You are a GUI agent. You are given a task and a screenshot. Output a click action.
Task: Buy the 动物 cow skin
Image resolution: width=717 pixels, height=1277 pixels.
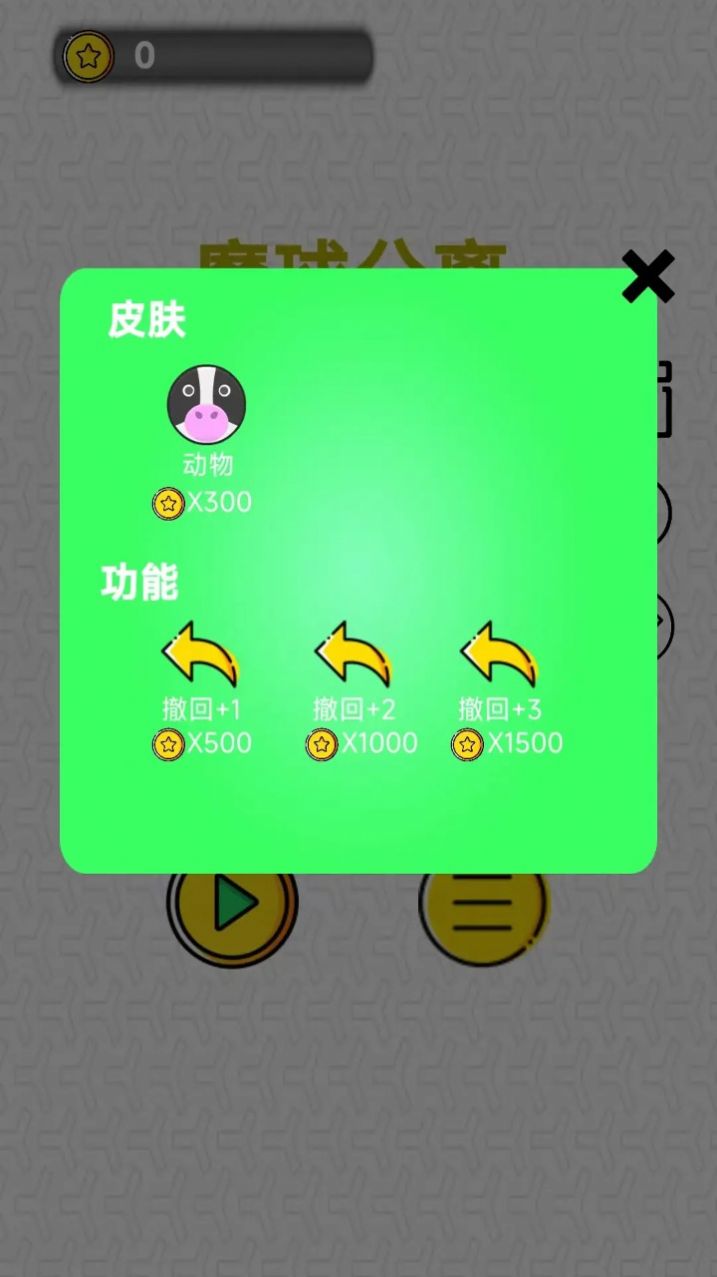(206, 404)
